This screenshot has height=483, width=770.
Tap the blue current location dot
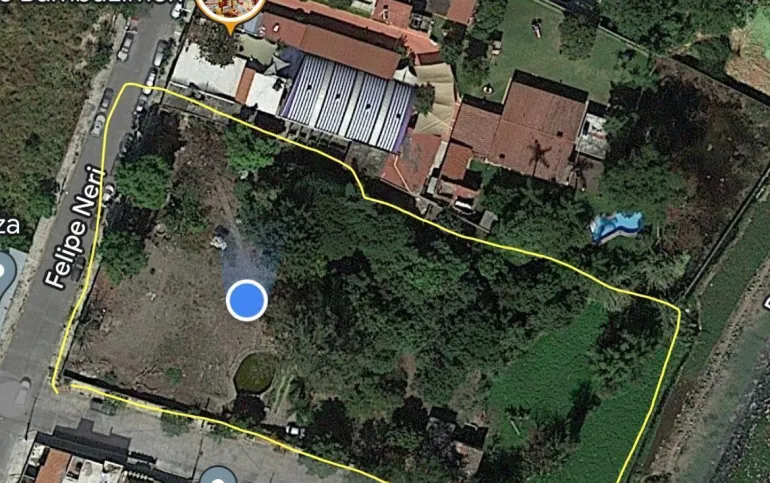[247, 299]
